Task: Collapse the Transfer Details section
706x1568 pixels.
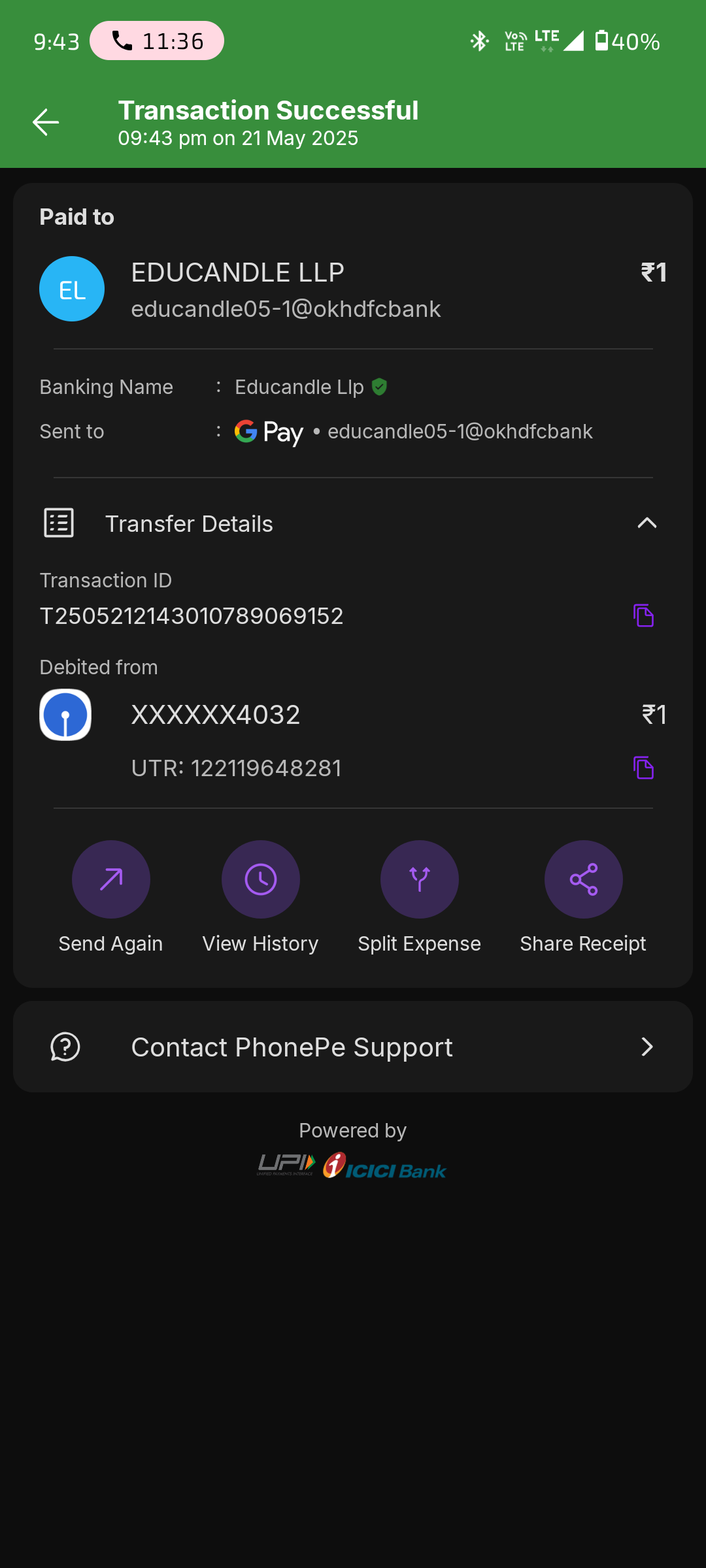Action: point(647,523)
